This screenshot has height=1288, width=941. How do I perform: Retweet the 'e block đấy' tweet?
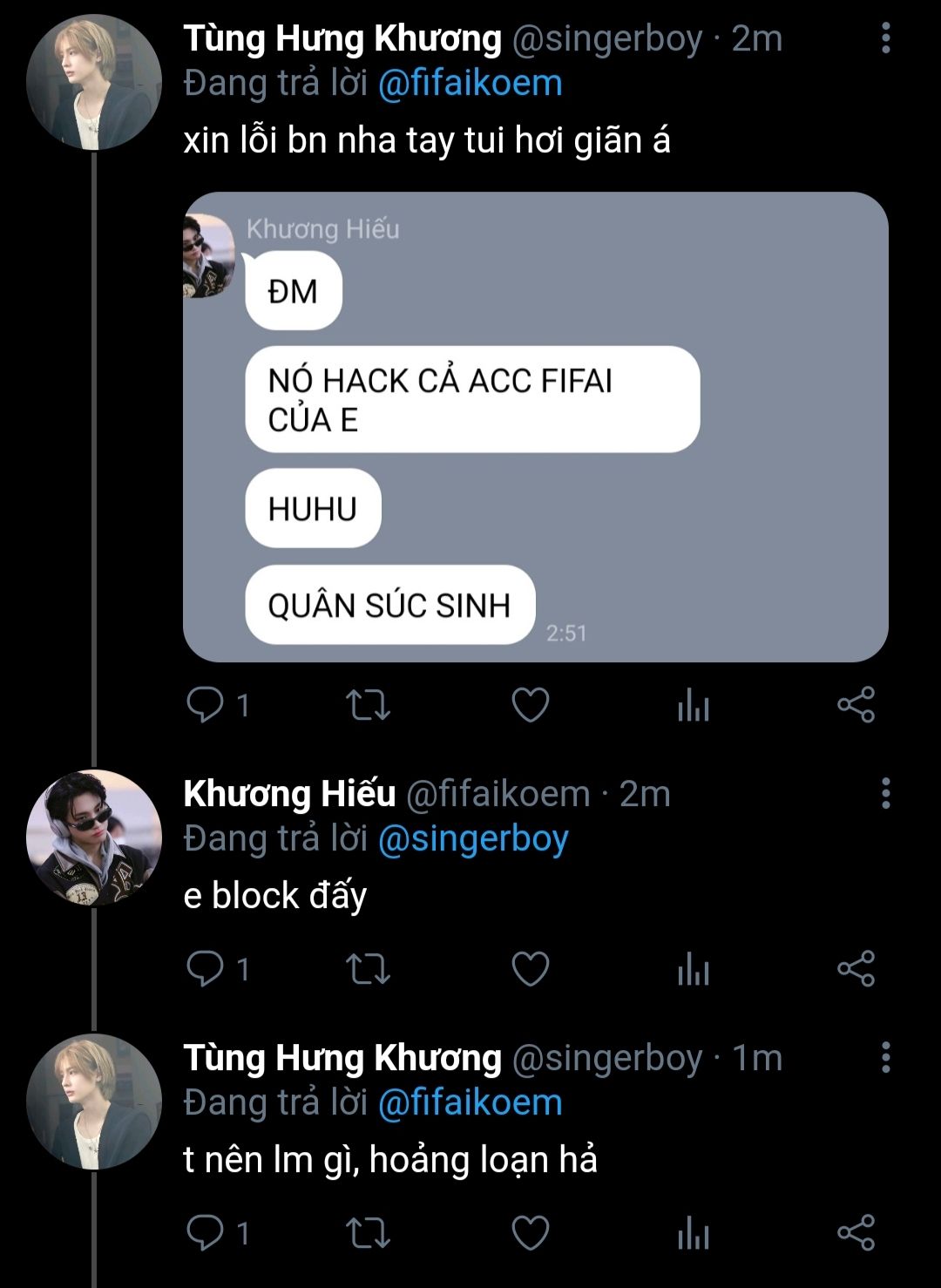pyautogui.click(x=368, y=968)
